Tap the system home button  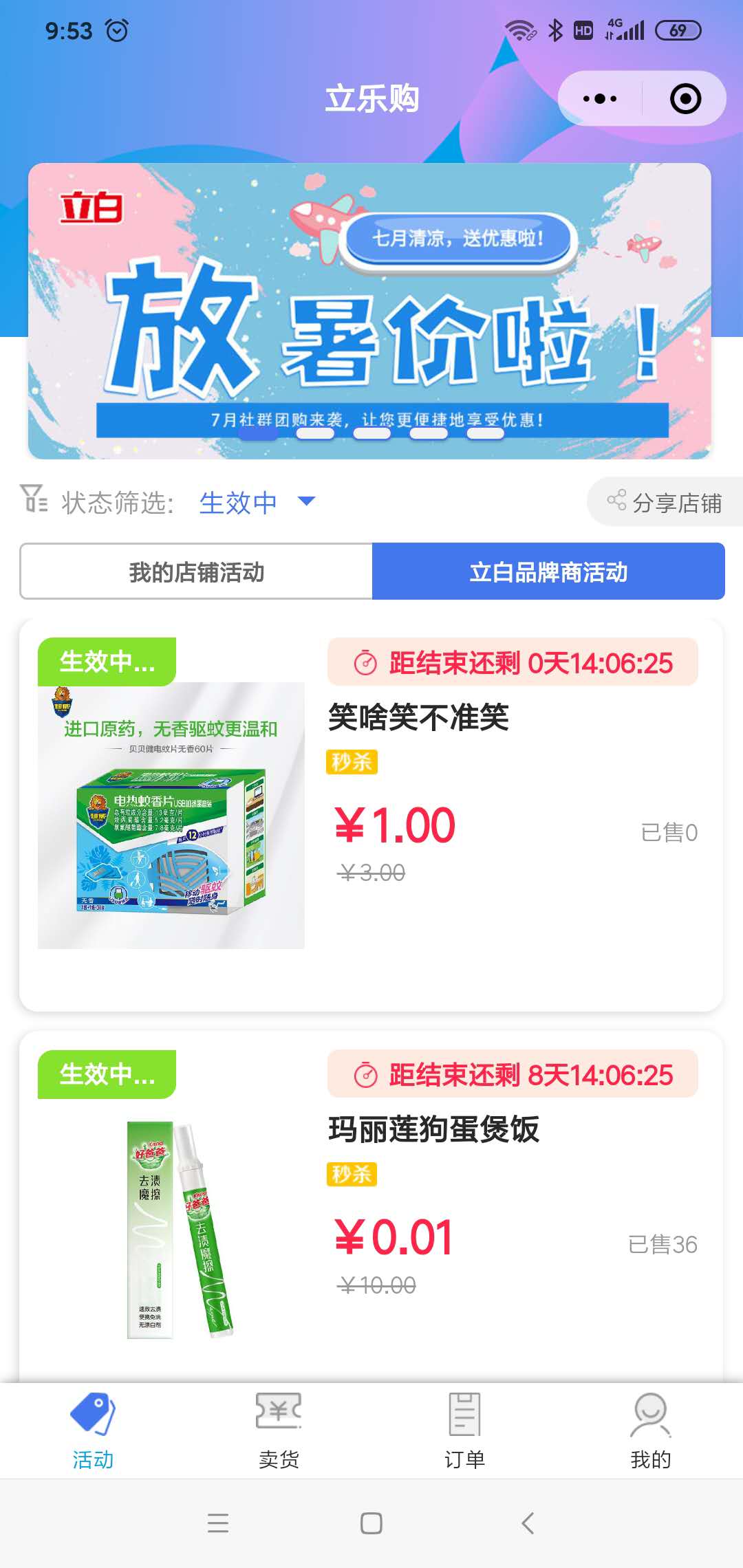[x=371, y=1523]
